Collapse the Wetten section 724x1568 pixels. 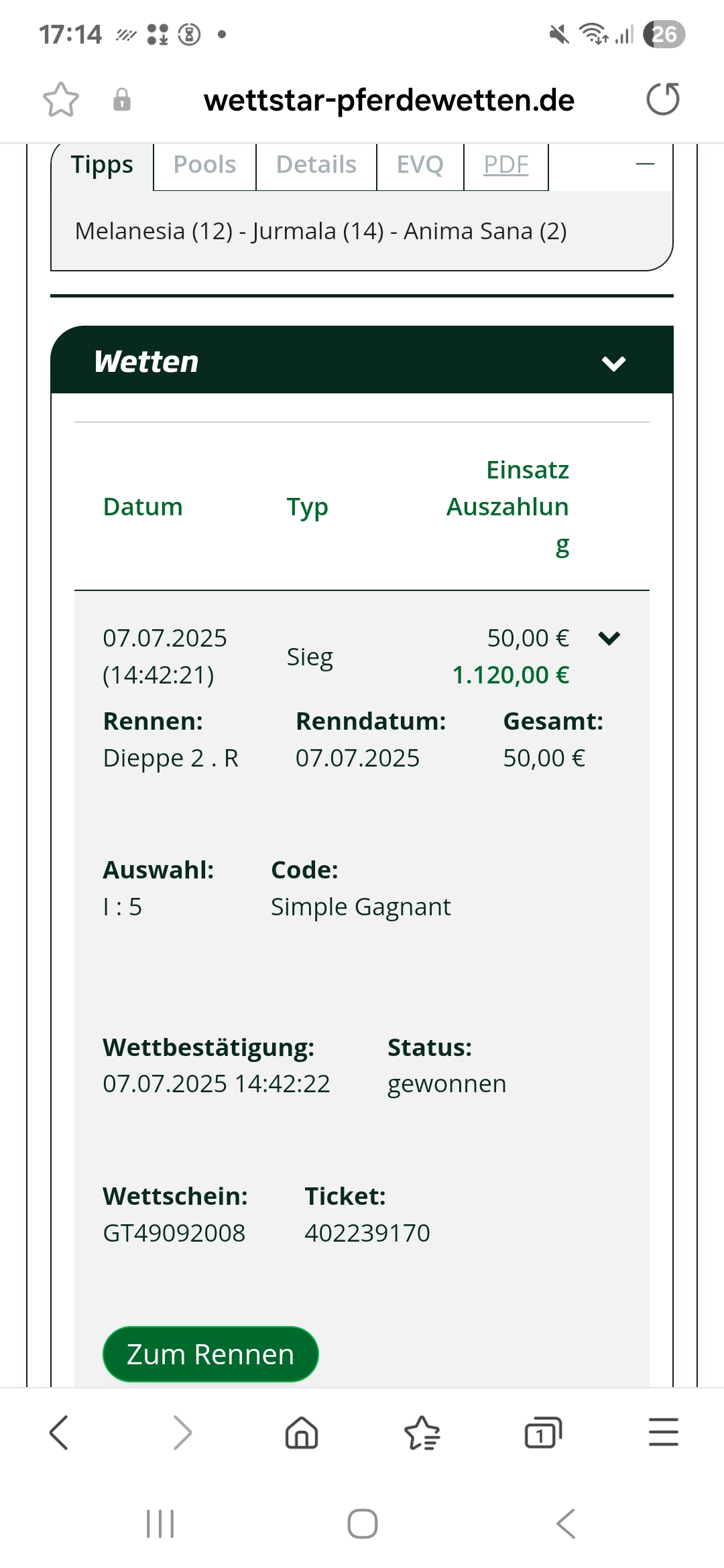(x=614, y=363)
